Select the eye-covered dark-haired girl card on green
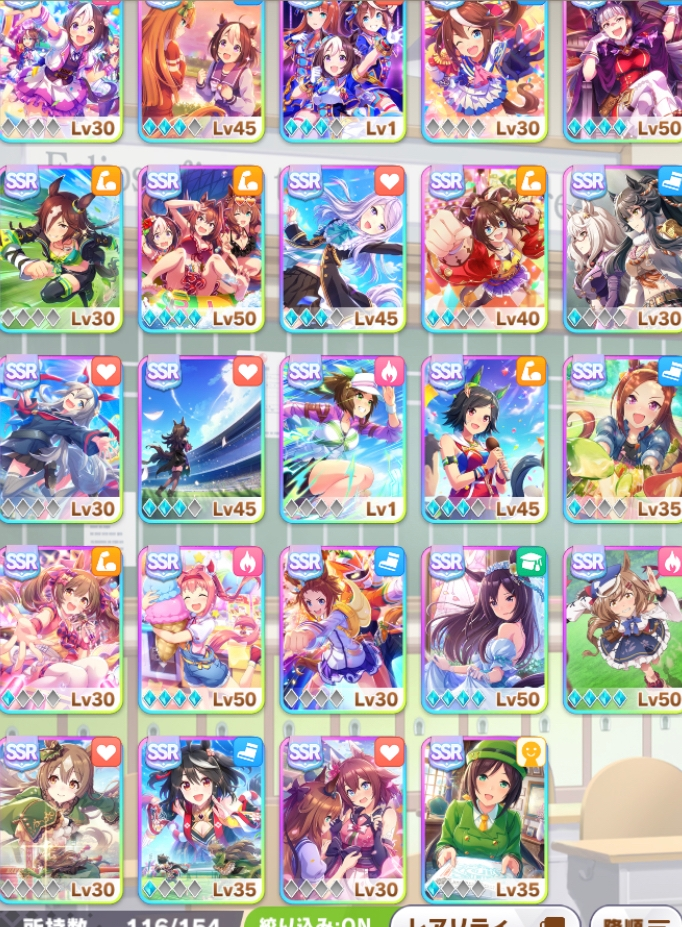 point(60,249)
